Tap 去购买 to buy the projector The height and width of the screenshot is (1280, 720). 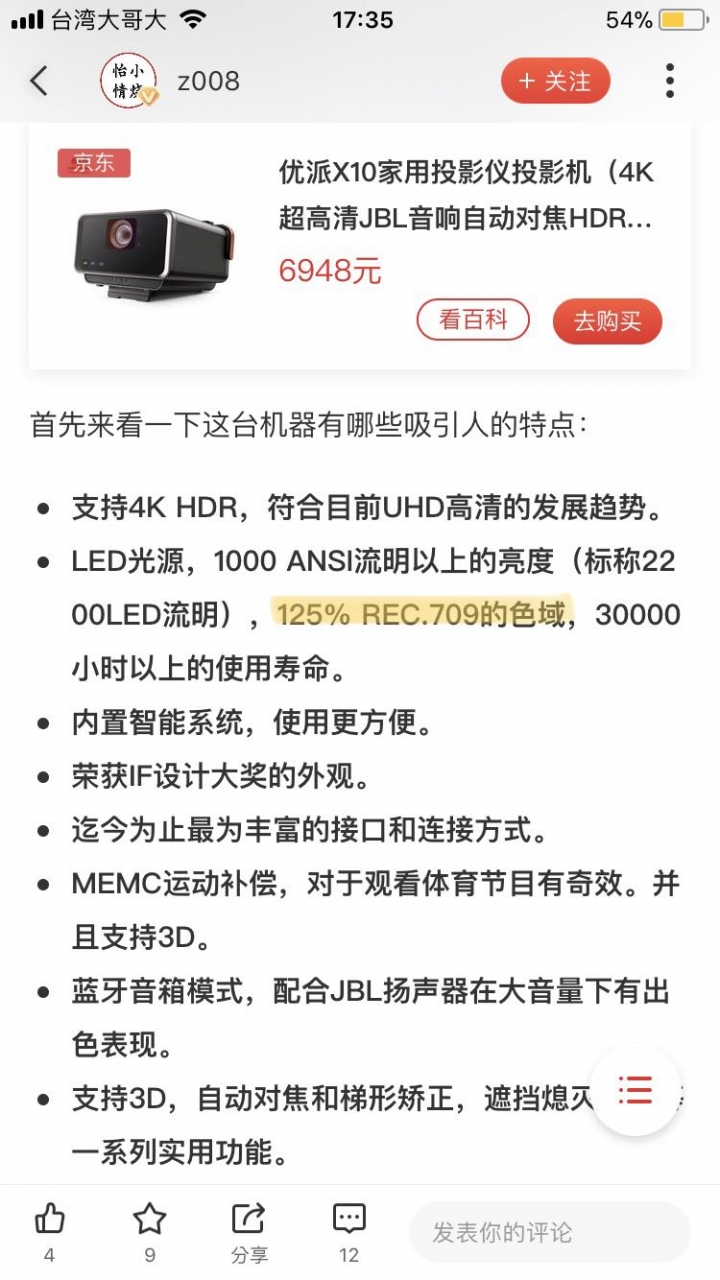click(607, 321)
